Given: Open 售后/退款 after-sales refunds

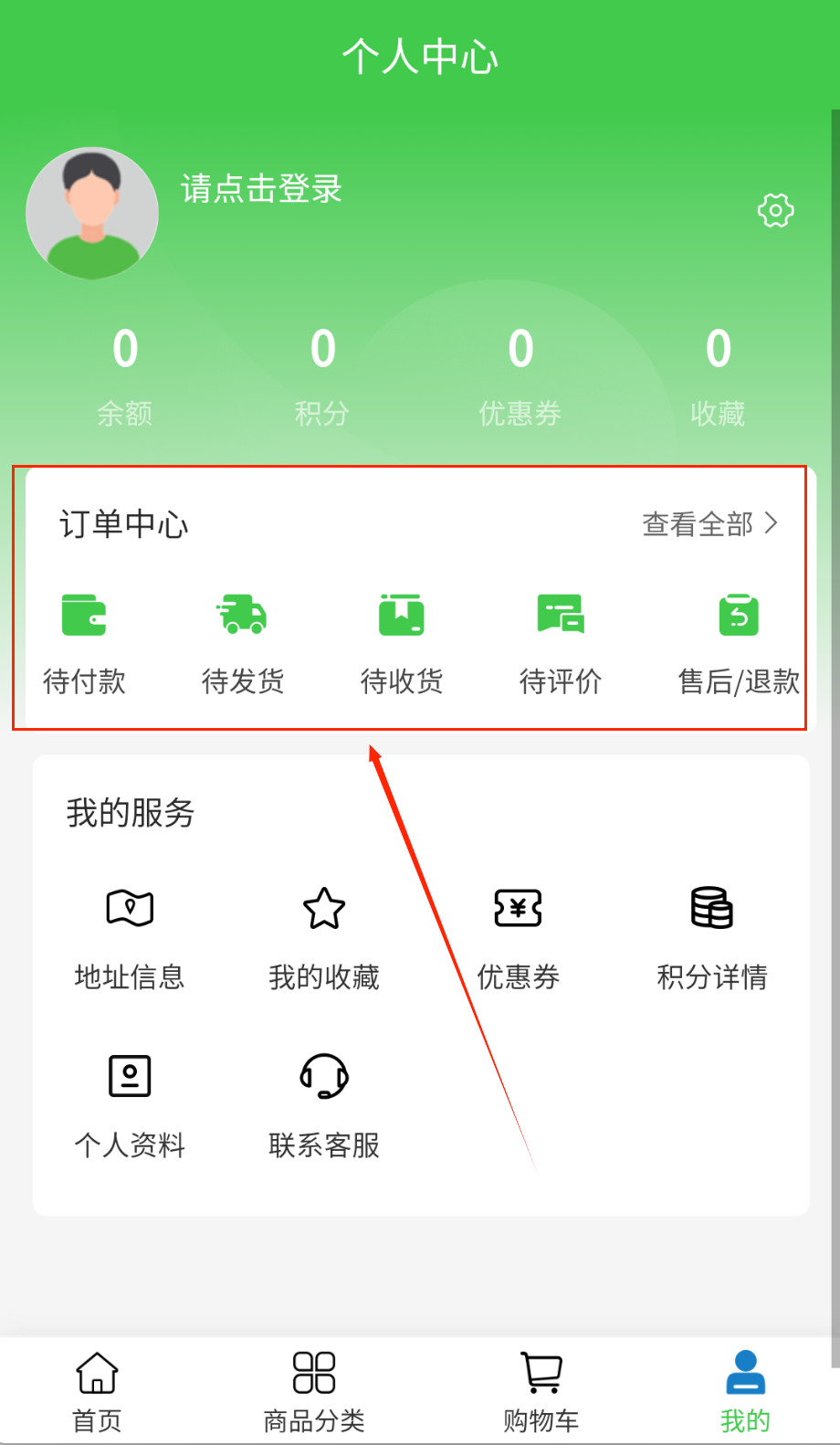Looking at the screenshot, I should [738, 639].
